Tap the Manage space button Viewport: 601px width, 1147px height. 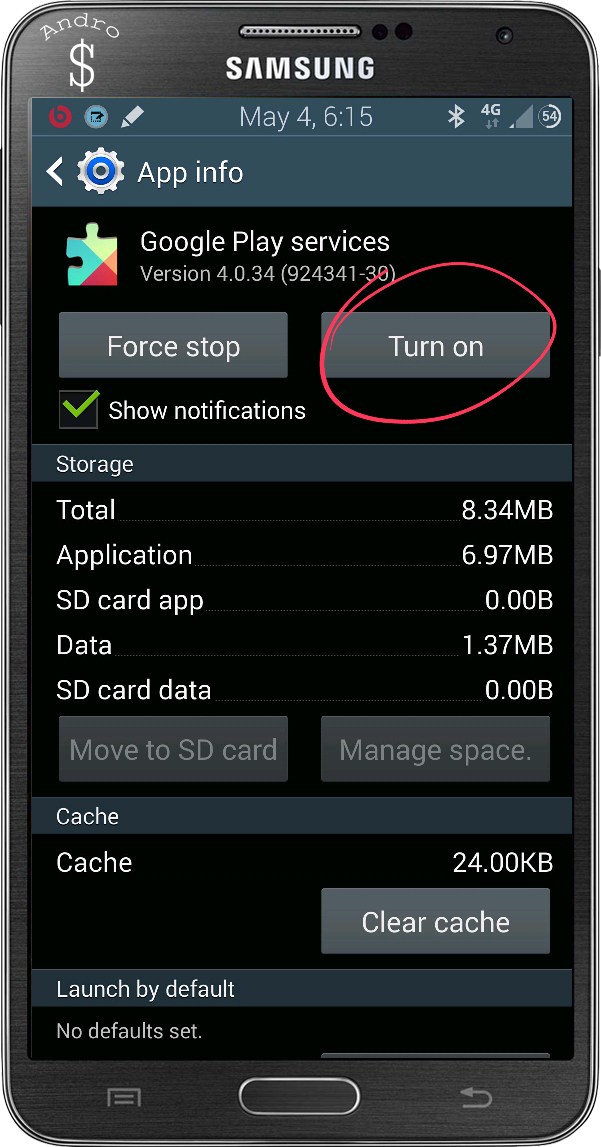[435, 749]
